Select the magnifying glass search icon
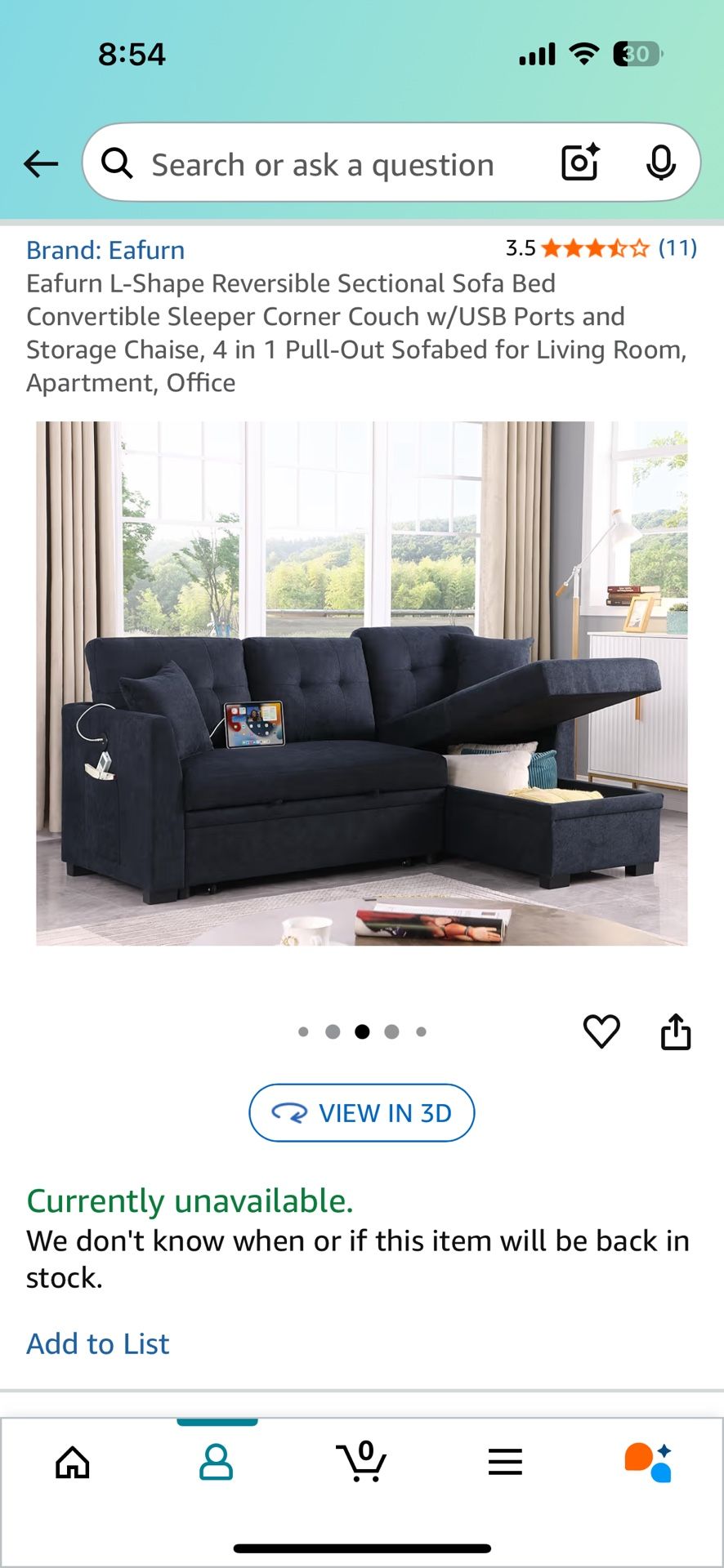 [117, 163]
